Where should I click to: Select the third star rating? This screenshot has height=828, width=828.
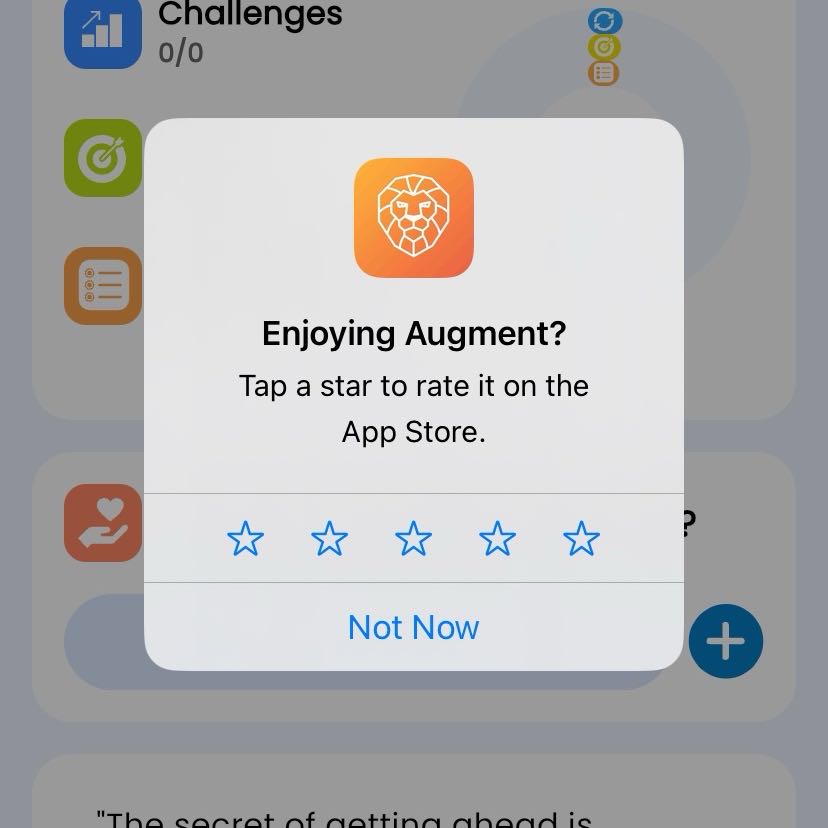[x=414, y=539]
